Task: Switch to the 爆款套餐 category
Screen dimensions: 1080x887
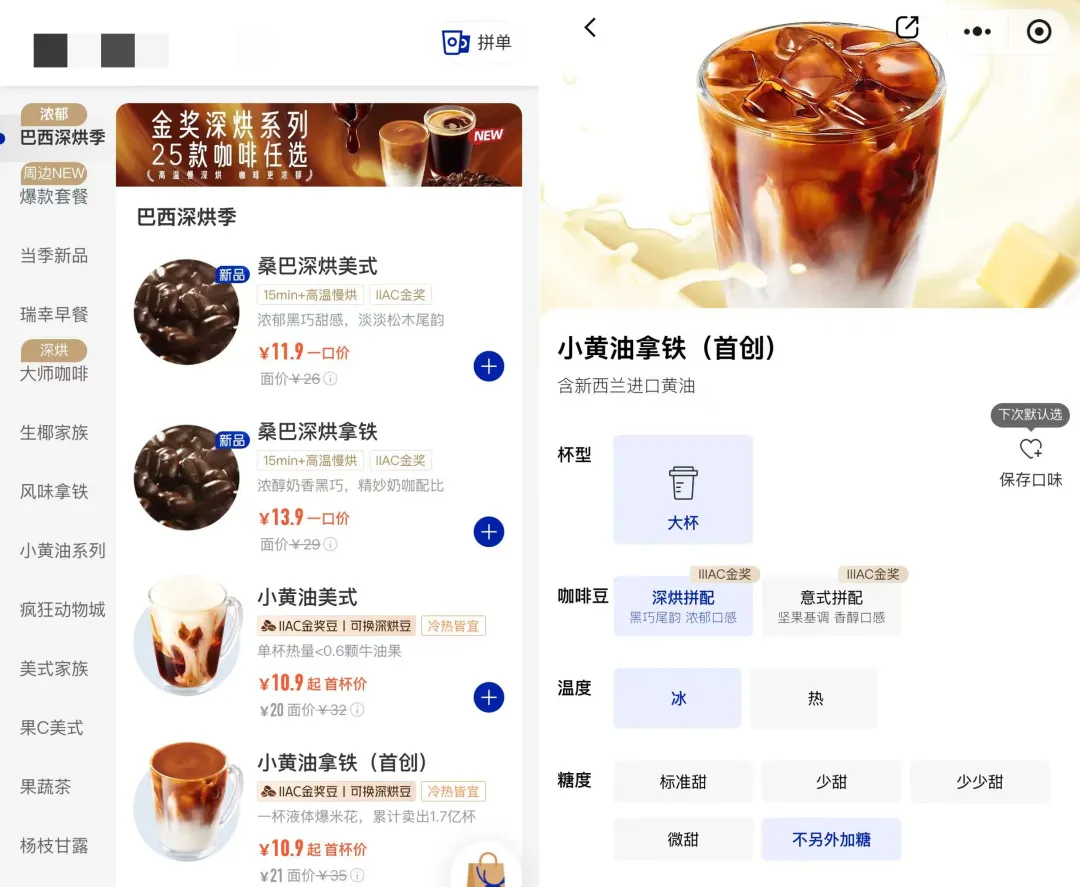Action: pyautogui.click(x=54, y=196)
